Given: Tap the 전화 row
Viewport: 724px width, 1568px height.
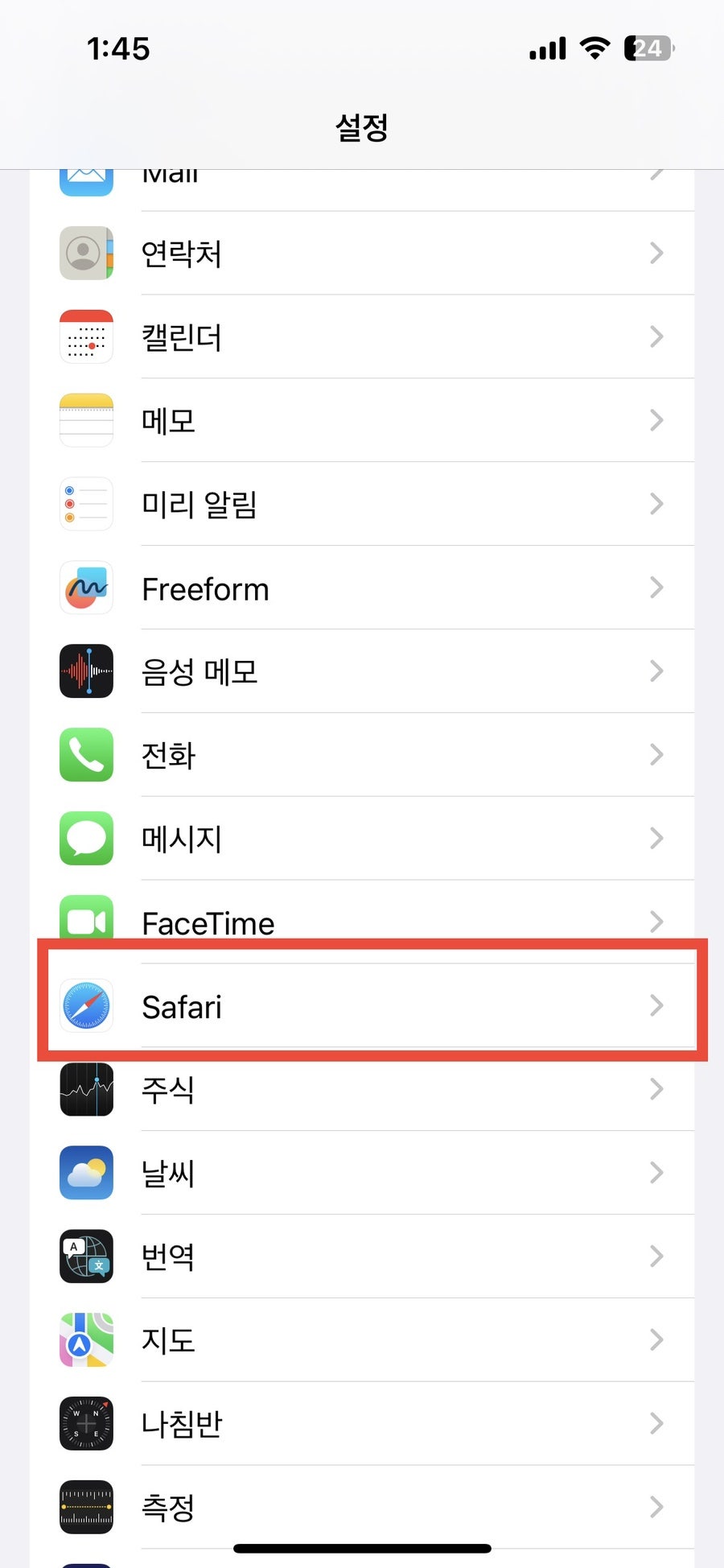Looking at the screenshot, I should [x=362, y=755].
